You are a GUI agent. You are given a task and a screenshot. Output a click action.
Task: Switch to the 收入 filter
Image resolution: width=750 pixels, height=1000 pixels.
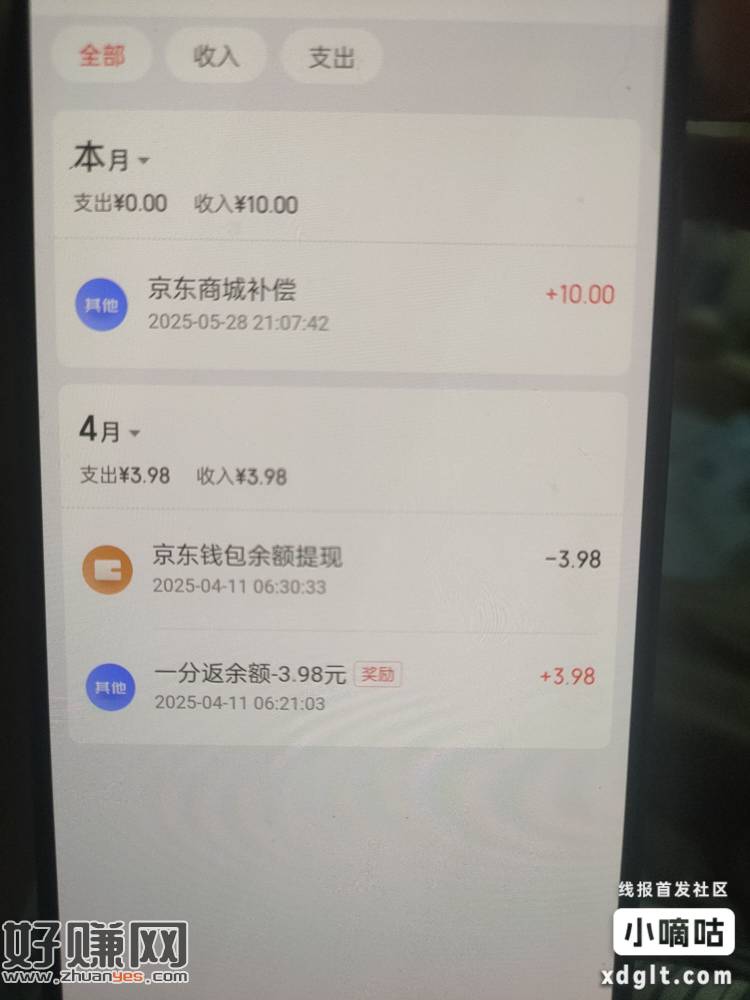coord(216,56)
